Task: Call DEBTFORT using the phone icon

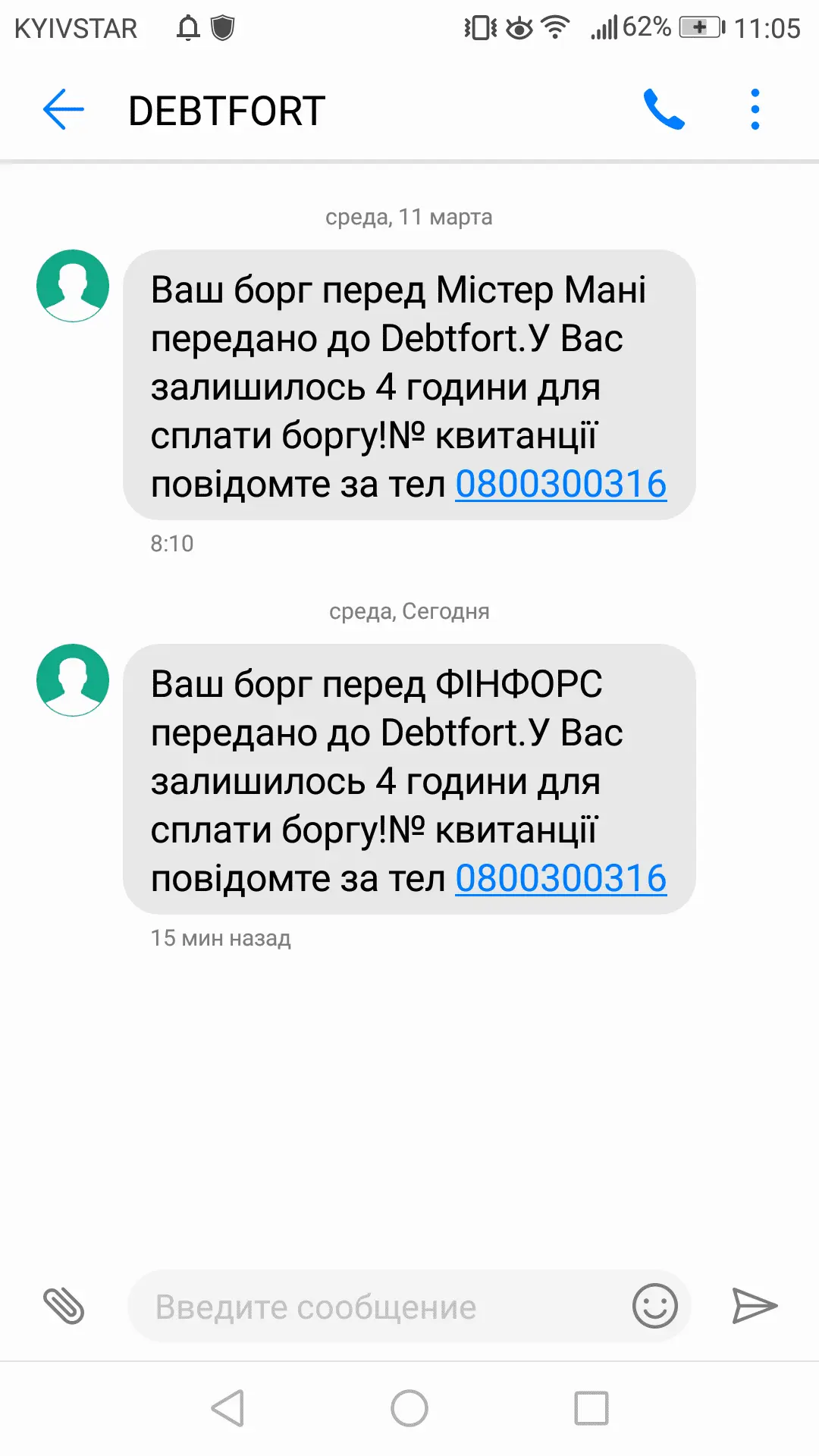Action: click(664, 110)
